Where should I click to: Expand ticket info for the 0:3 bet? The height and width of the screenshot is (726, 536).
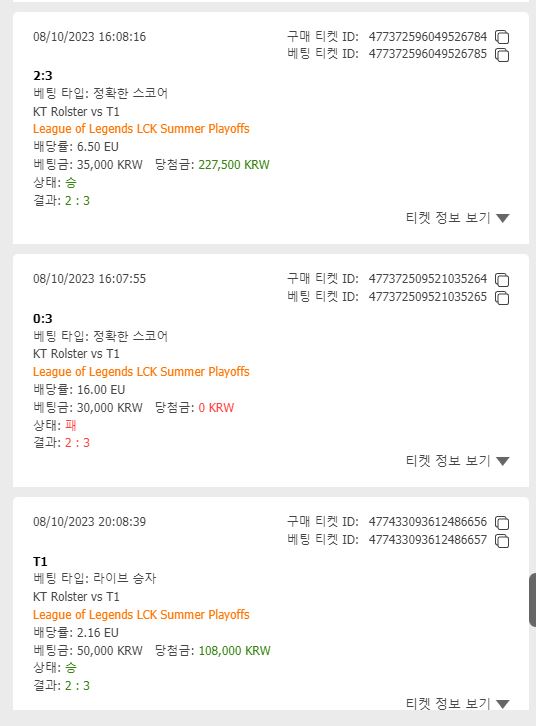(x=457, y=461)
